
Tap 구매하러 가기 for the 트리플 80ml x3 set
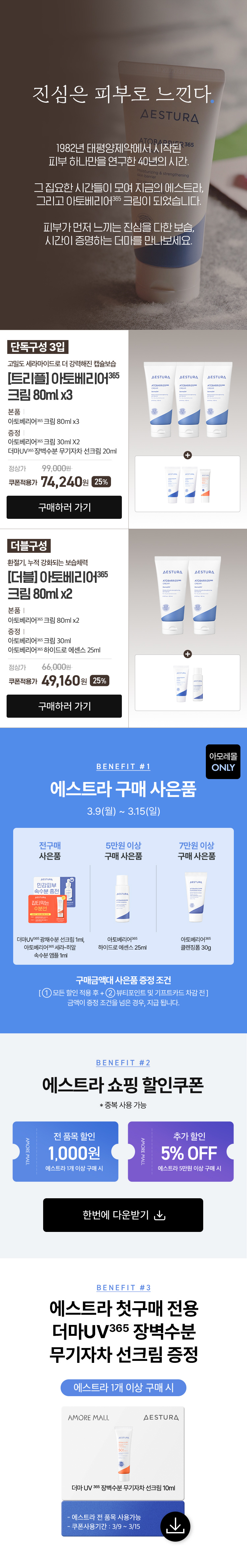(x=64, y=507)
